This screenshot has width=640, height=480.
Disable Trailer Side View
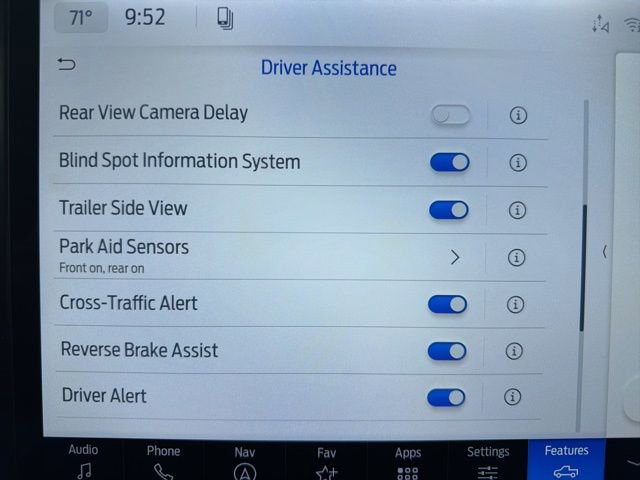coord(448,210)
